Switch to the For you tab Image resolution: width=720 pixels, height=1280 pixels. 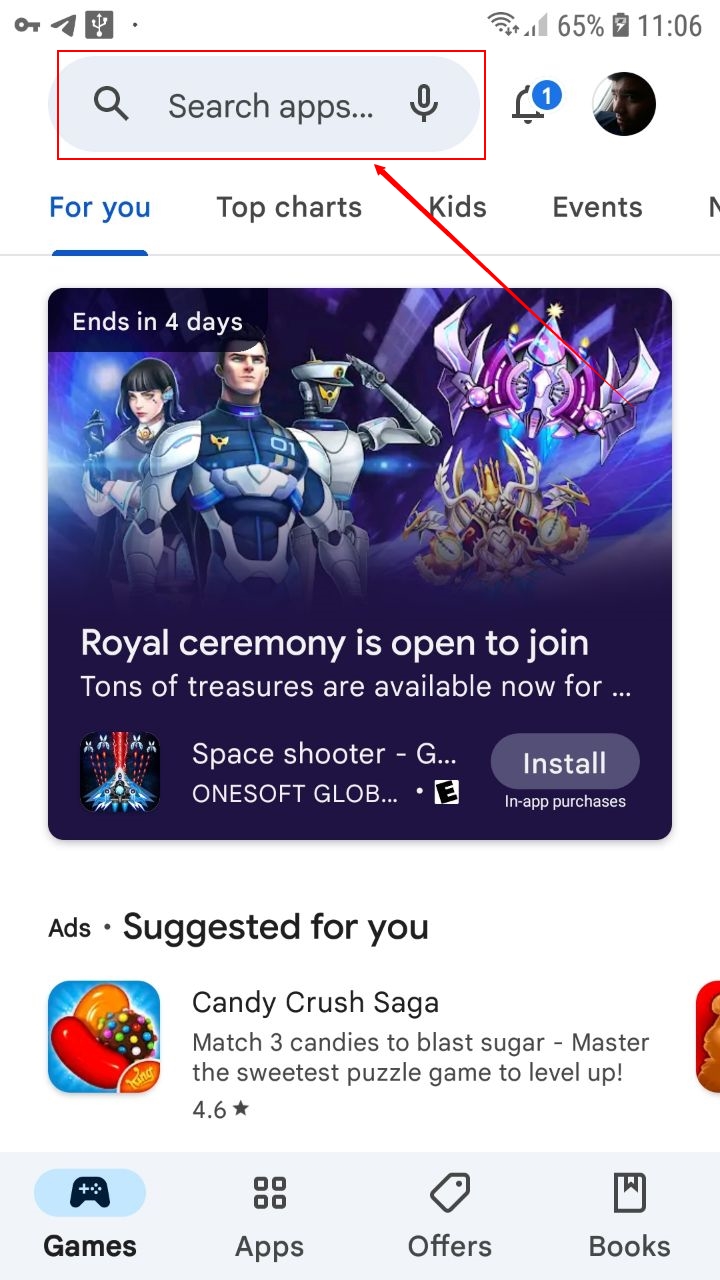coord(100,208)
